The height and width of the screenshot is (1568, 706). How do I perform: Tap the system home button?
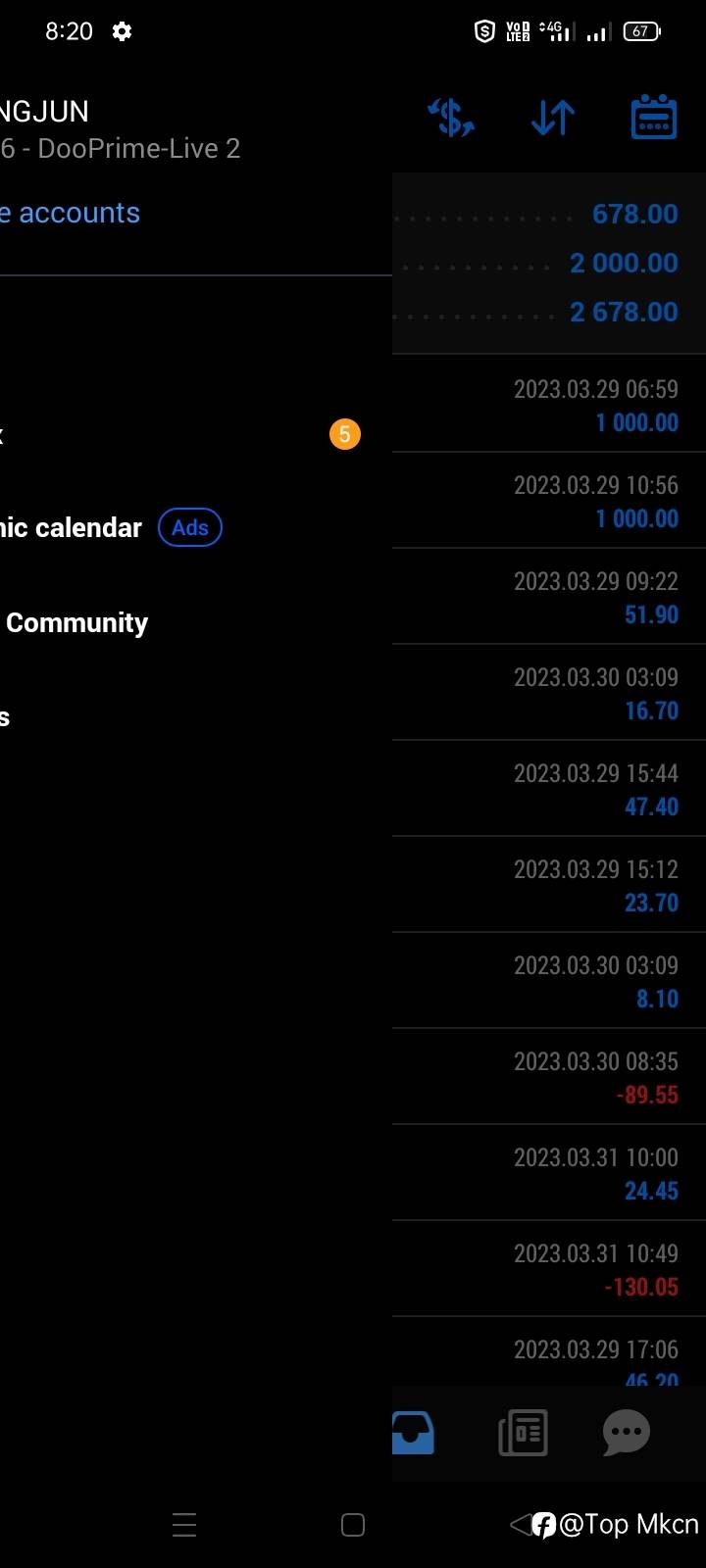click(x=353, y=1525)
